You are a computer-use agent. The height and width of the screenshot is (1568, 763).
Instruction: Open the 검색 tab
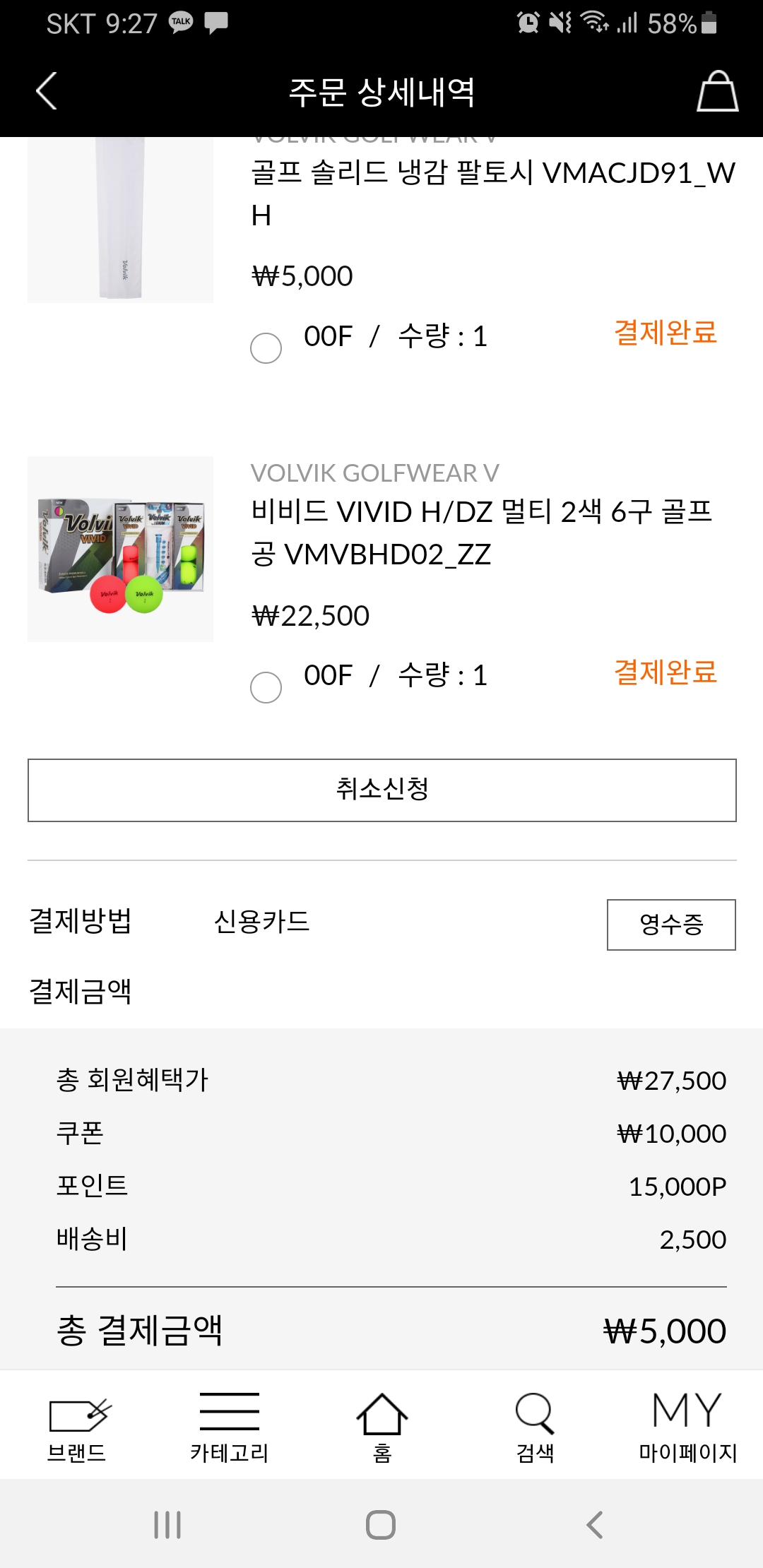535,1427
